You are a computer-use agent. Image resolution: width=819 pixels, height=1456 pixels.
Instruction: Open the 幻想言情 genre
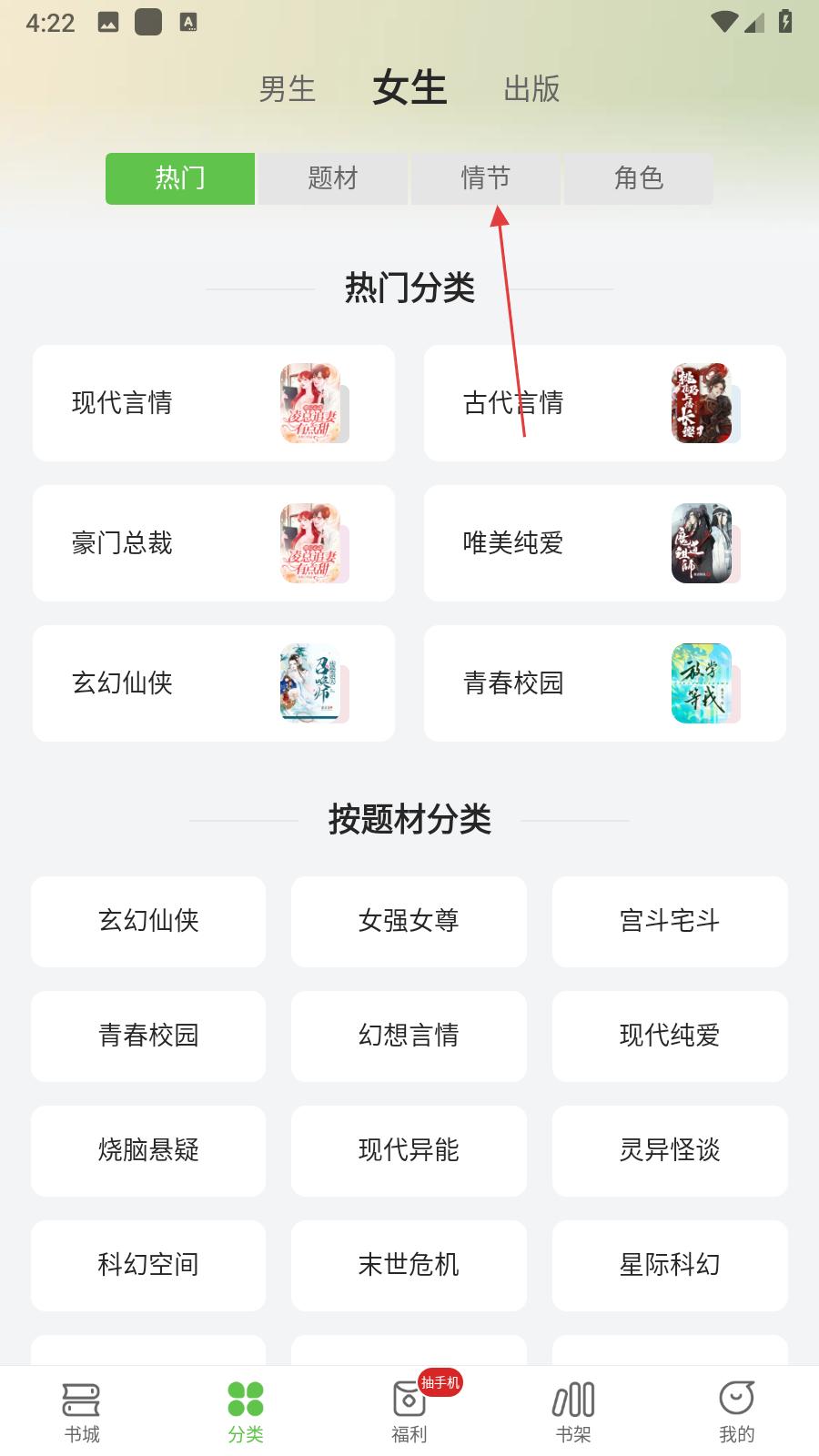(x=409, y=1036)
